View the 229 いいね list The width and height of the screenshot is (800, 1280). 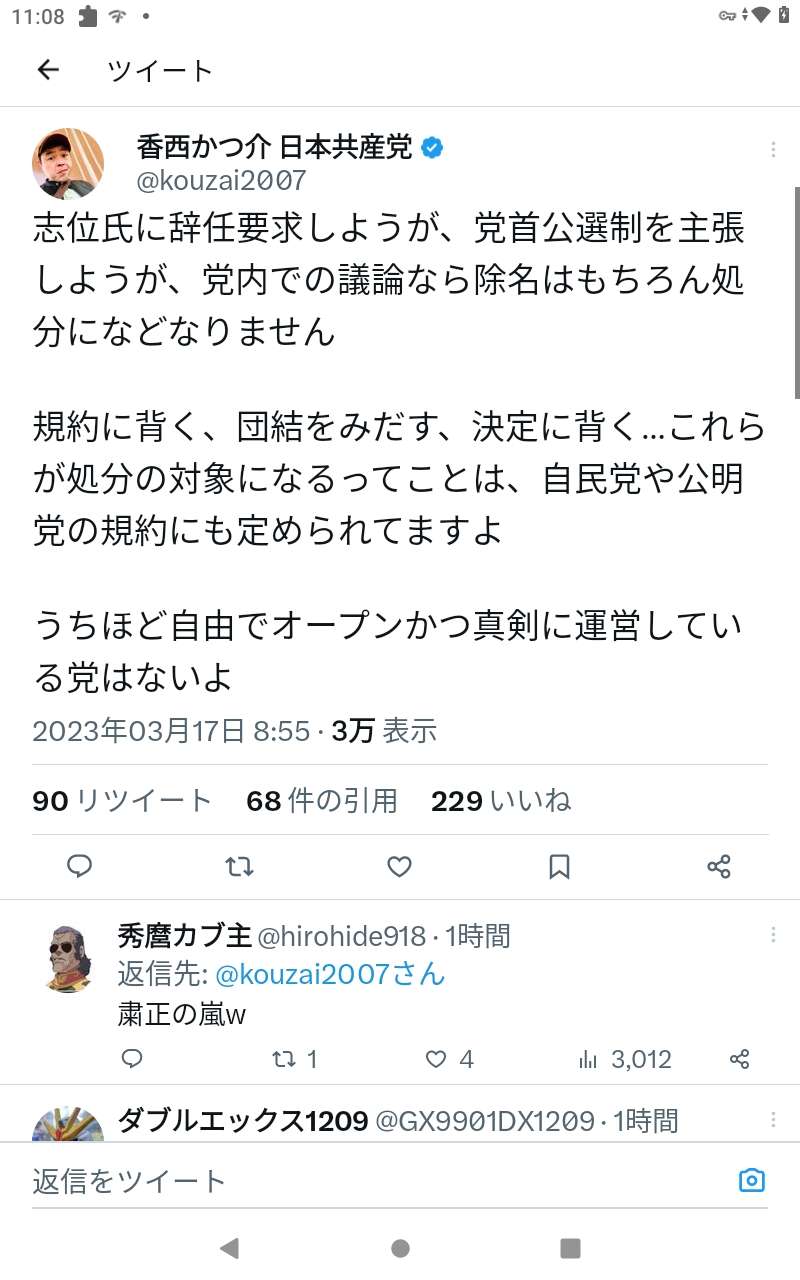pyautogui.click(x=501, y=800)
